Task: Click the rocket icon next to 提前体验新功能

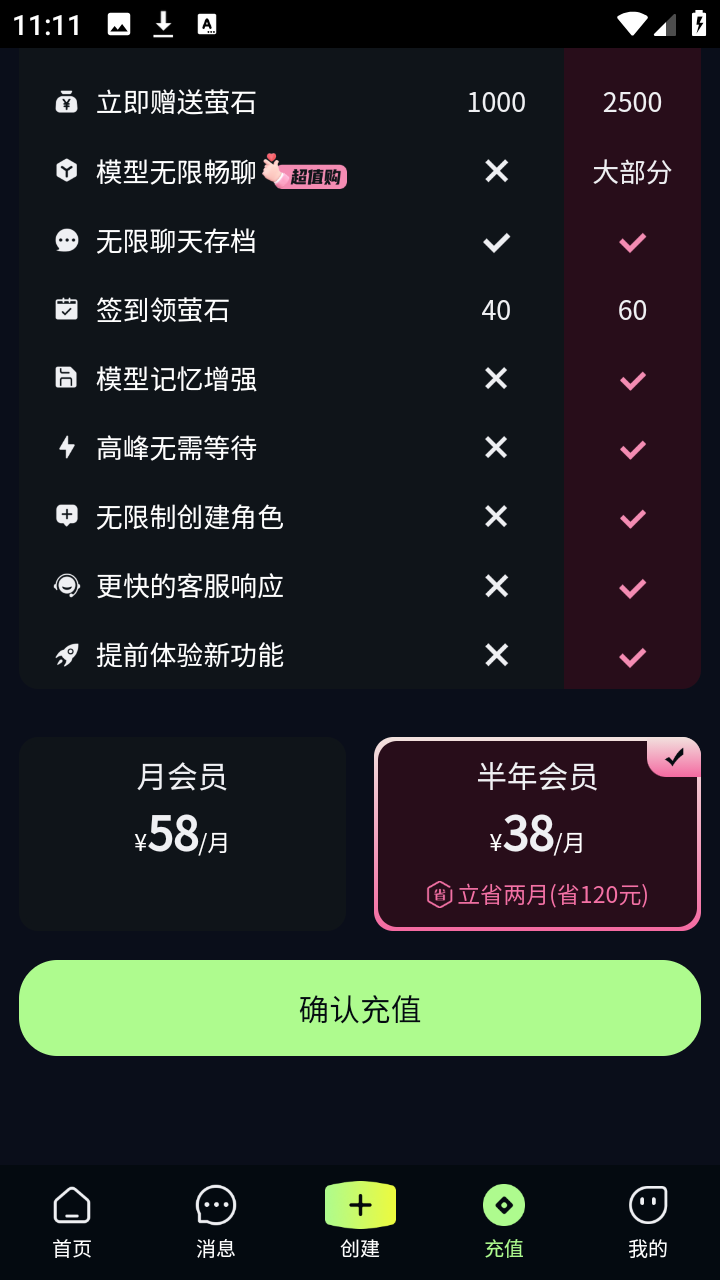Action: click(66, 656)
